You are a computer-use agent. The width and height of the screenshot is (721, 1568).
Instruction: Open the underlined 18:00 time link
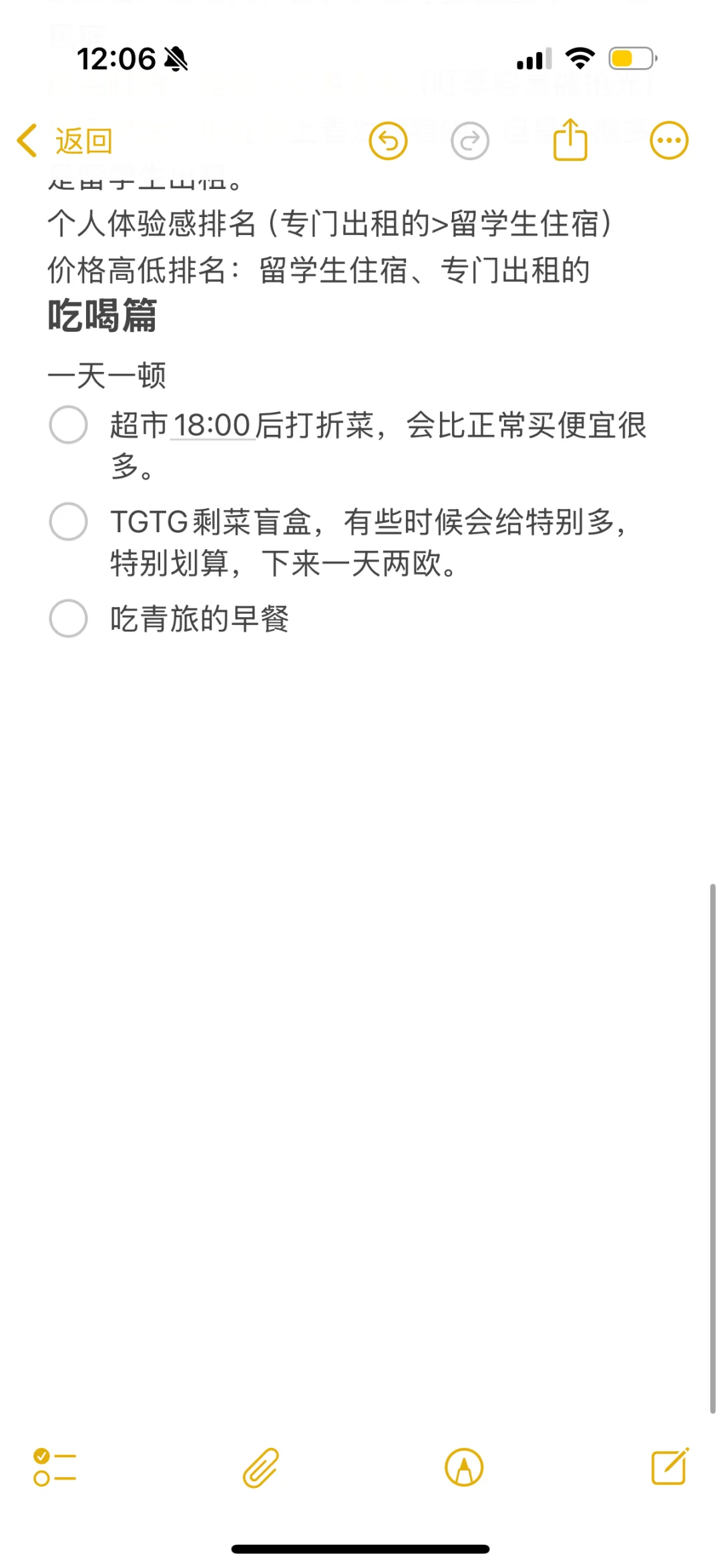point(212,425)
